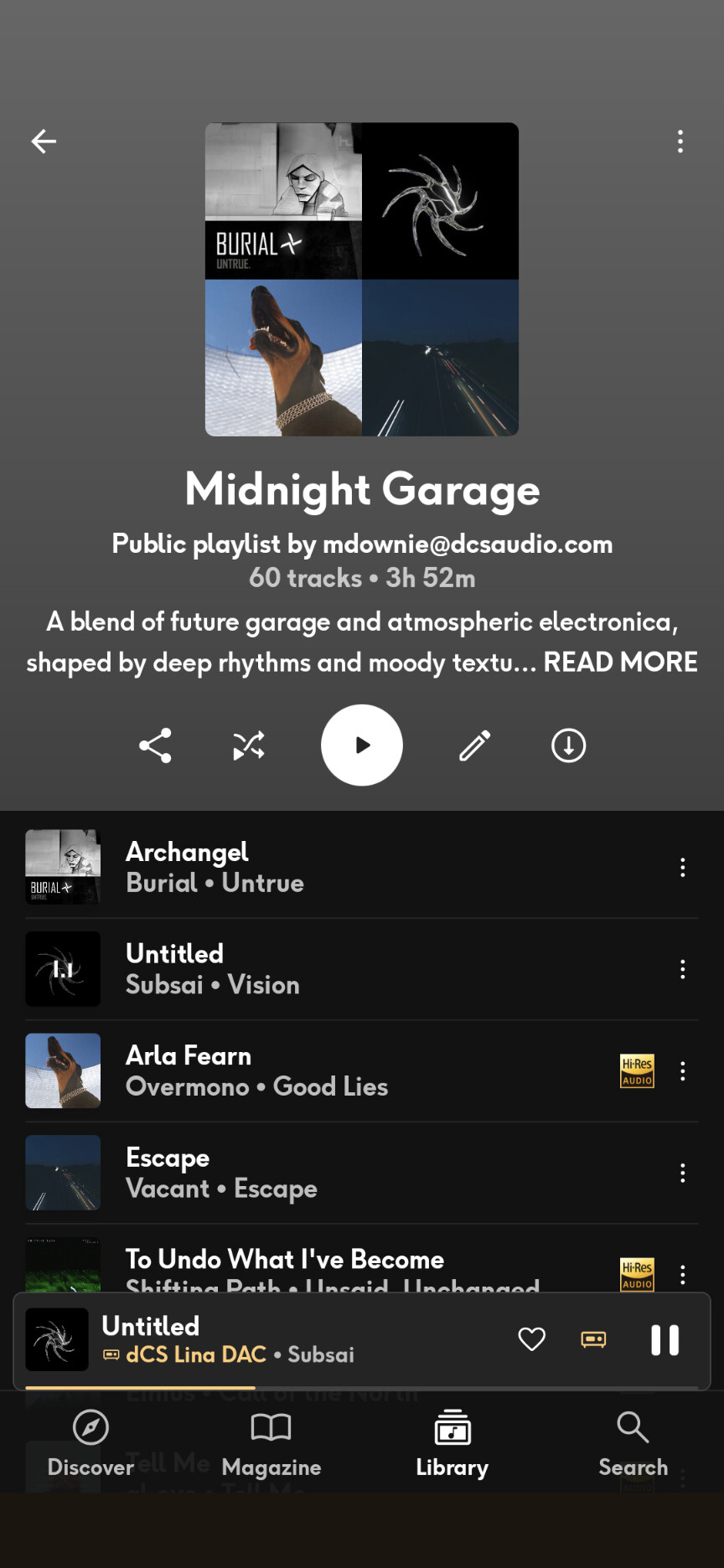Pause the currently playing track
The height and width of the screenshot is (1568, 724).
tap(665, 1339)
